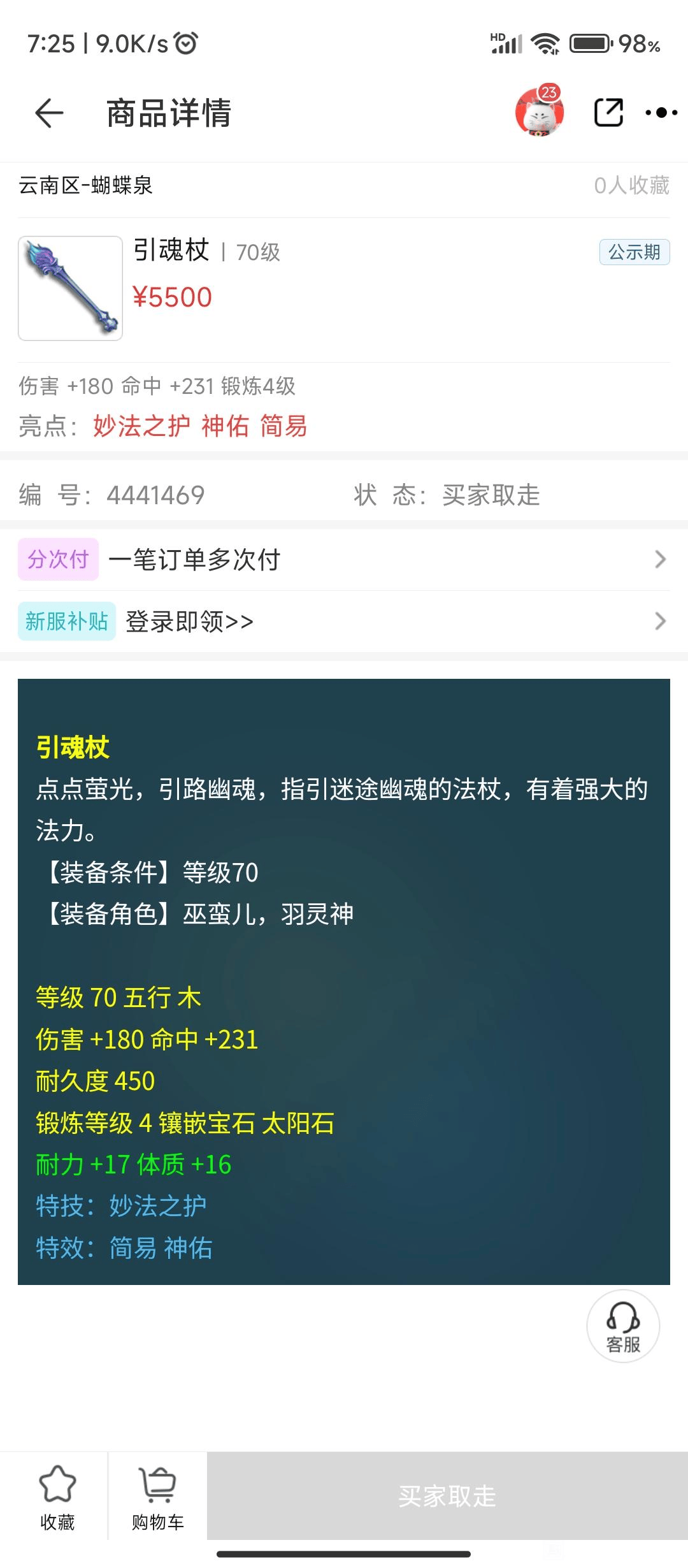Open the 分次付 一笔订单多次付 row
The image size is (688, 1568).
(344, 560)
